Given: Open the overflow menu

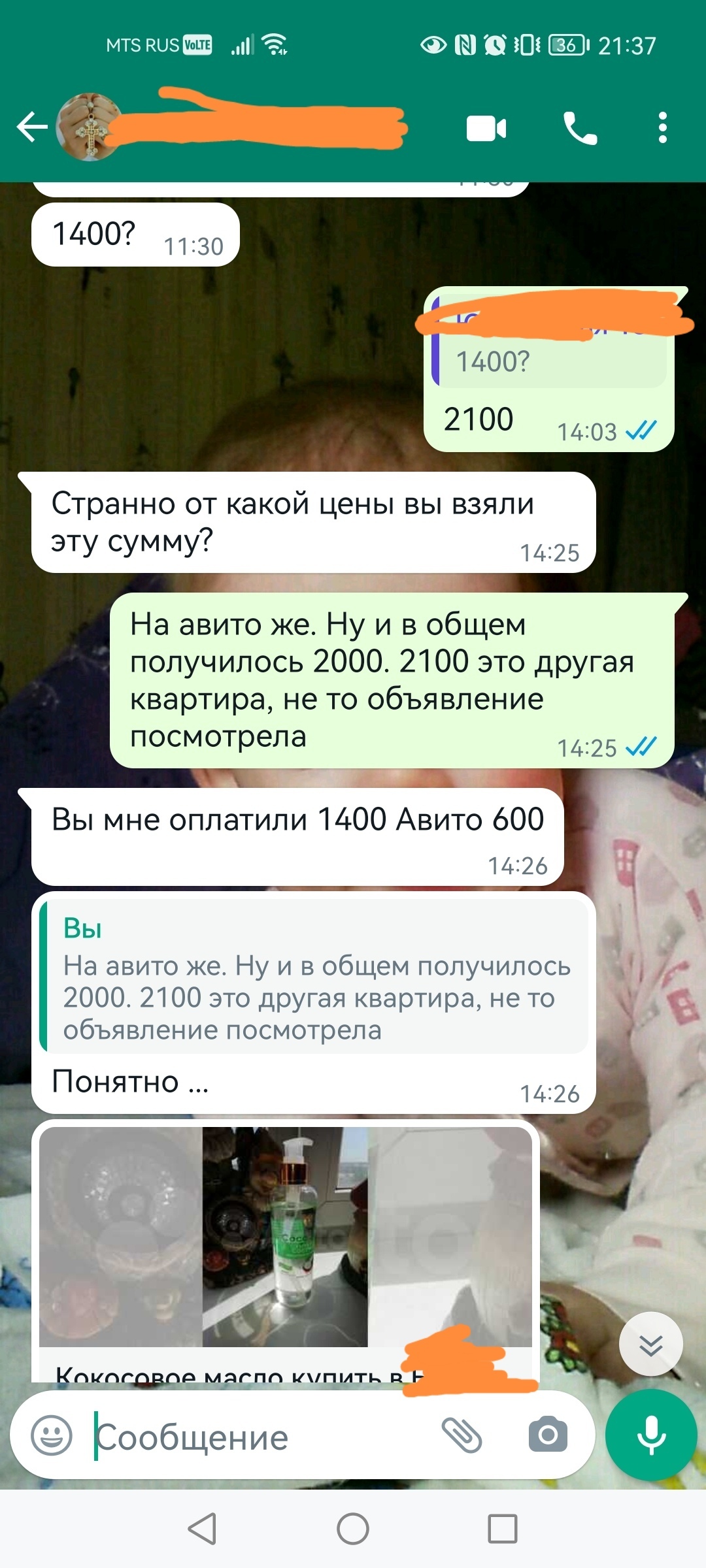Looking at the screenshot, I should click(x=662, y=128).
